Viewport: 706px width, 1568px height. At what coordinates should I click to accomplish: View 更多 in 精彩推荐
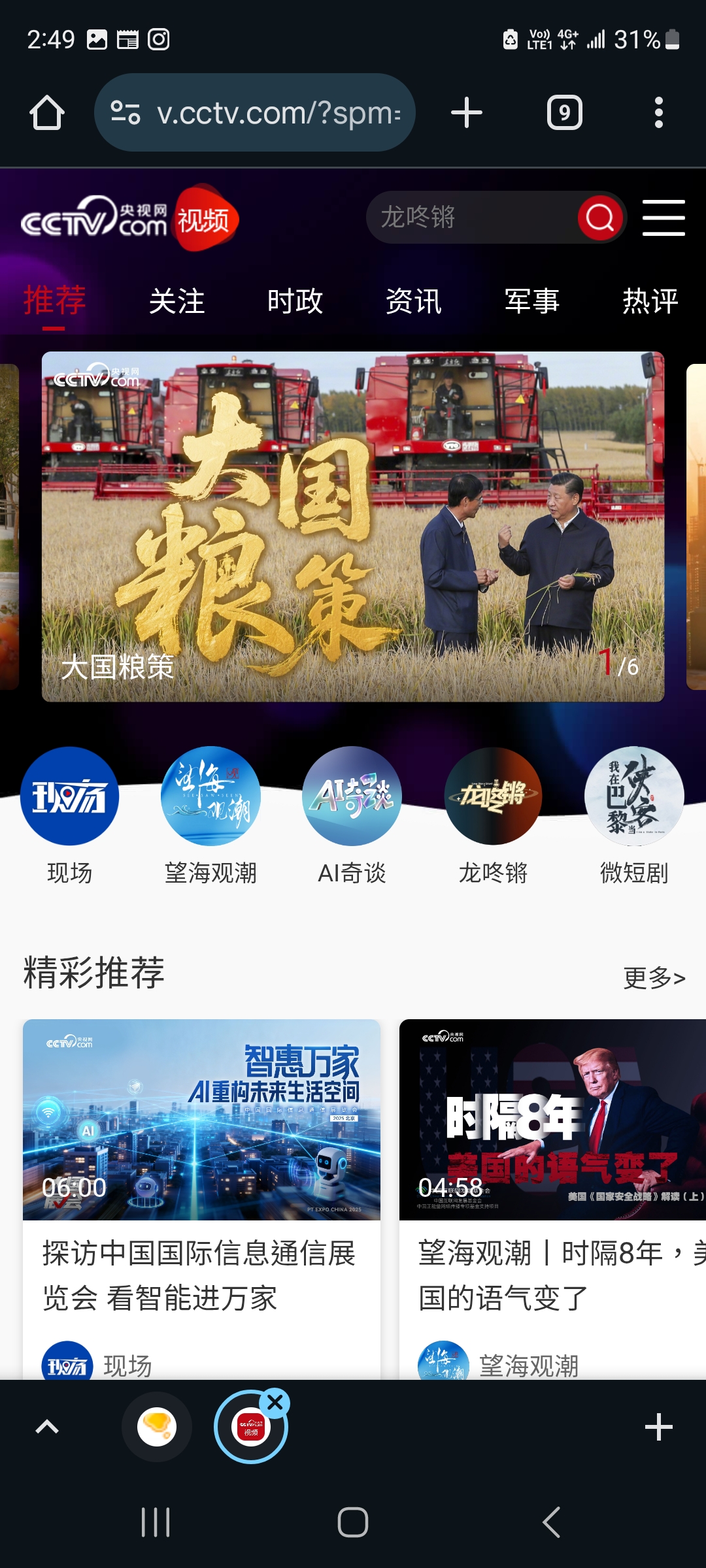[654, 978]
